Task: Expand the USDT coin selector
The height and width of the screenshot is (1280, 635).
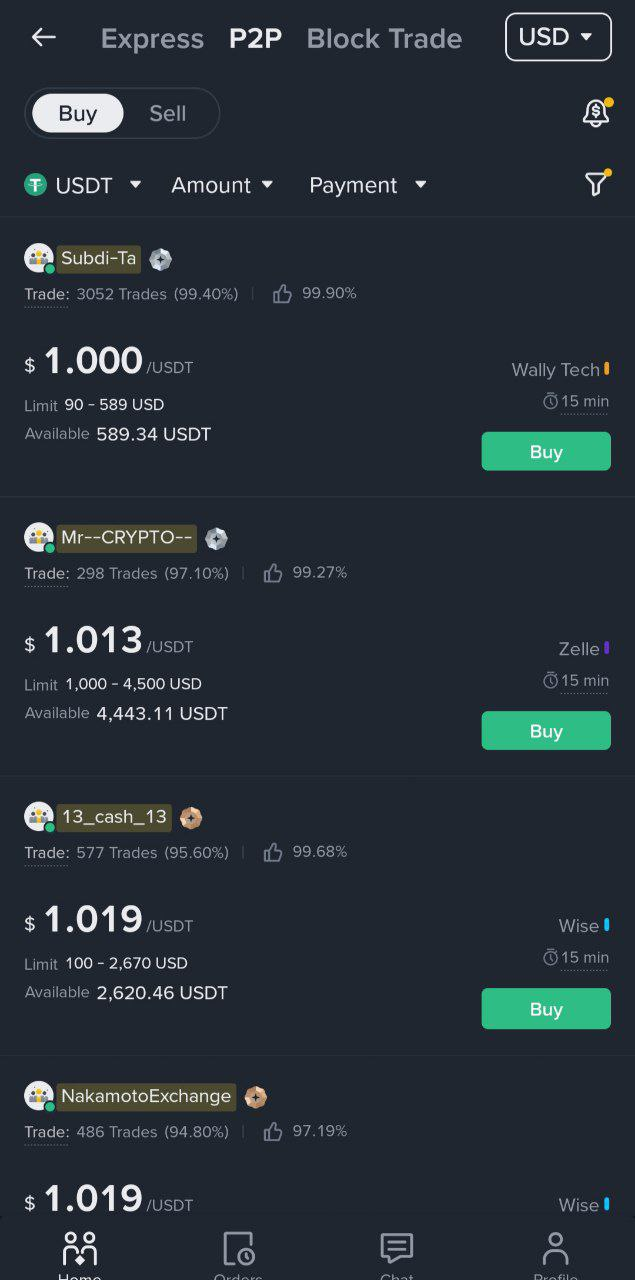Action: click(83, 185)
